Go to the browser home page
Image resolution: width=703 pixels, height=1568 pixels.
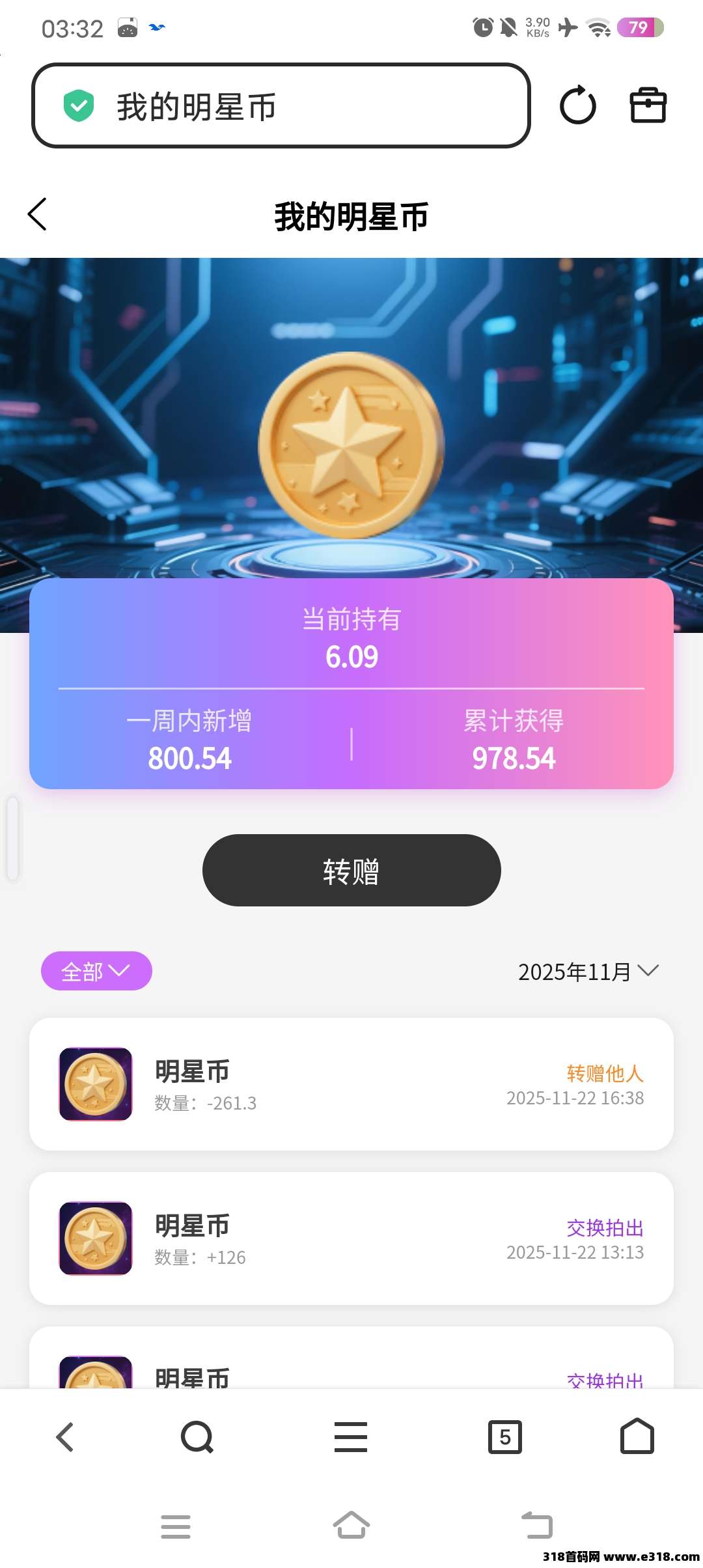tap(637, 1436)
